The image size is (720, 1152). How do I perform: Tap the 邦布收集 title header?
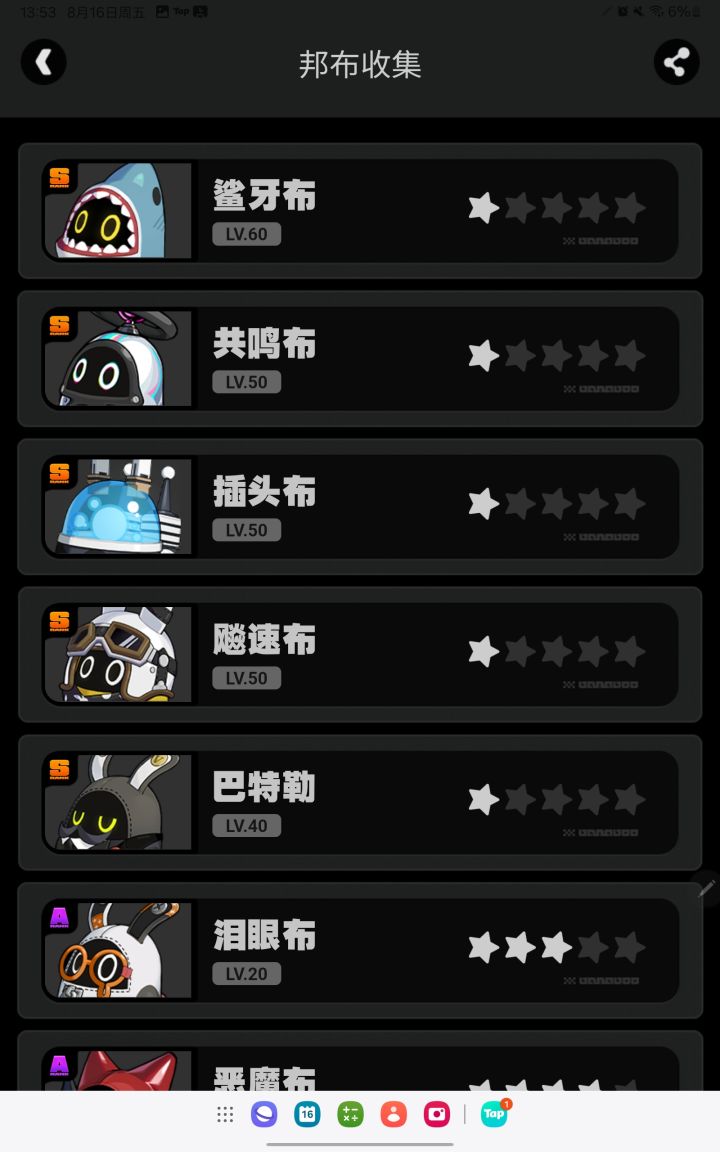pyautogui.click(x=360, y=64)
